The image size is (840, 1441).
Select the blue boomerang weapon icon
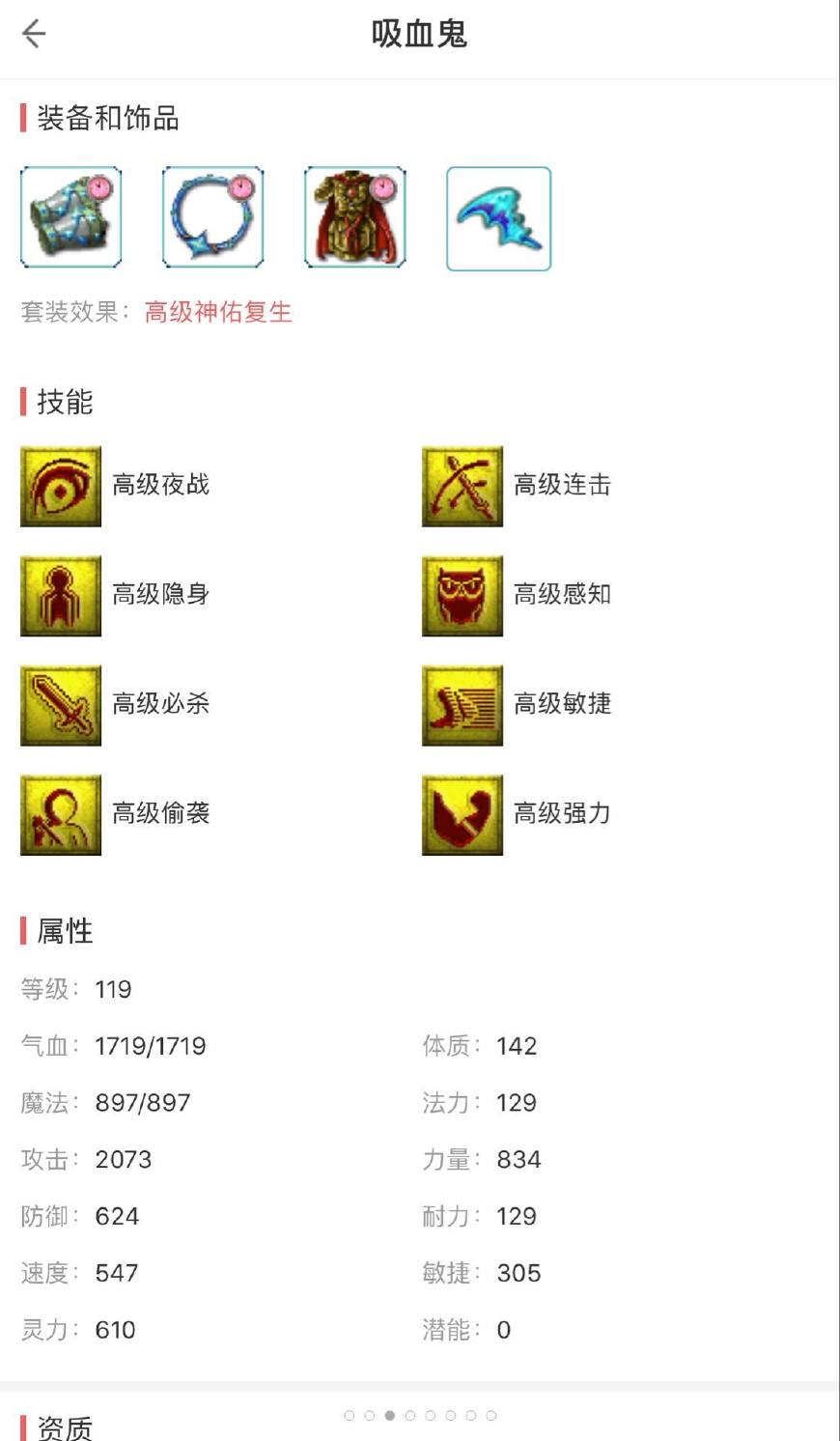point(498,217)
